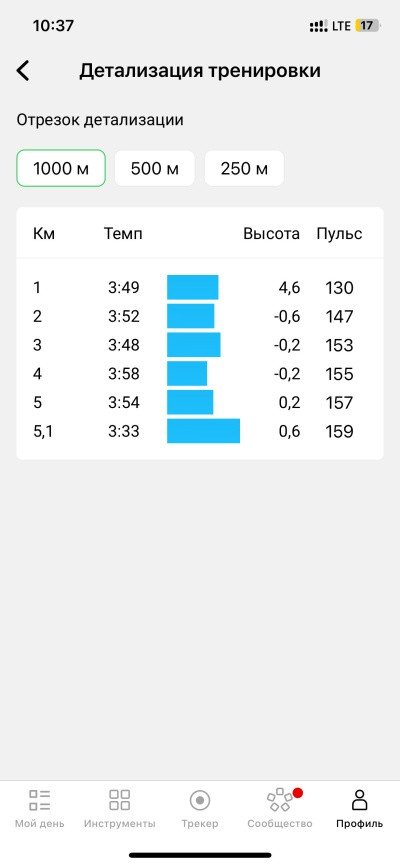Open the Мой день tab
This screenshot has width=400, height=866.
pos(40,809)
